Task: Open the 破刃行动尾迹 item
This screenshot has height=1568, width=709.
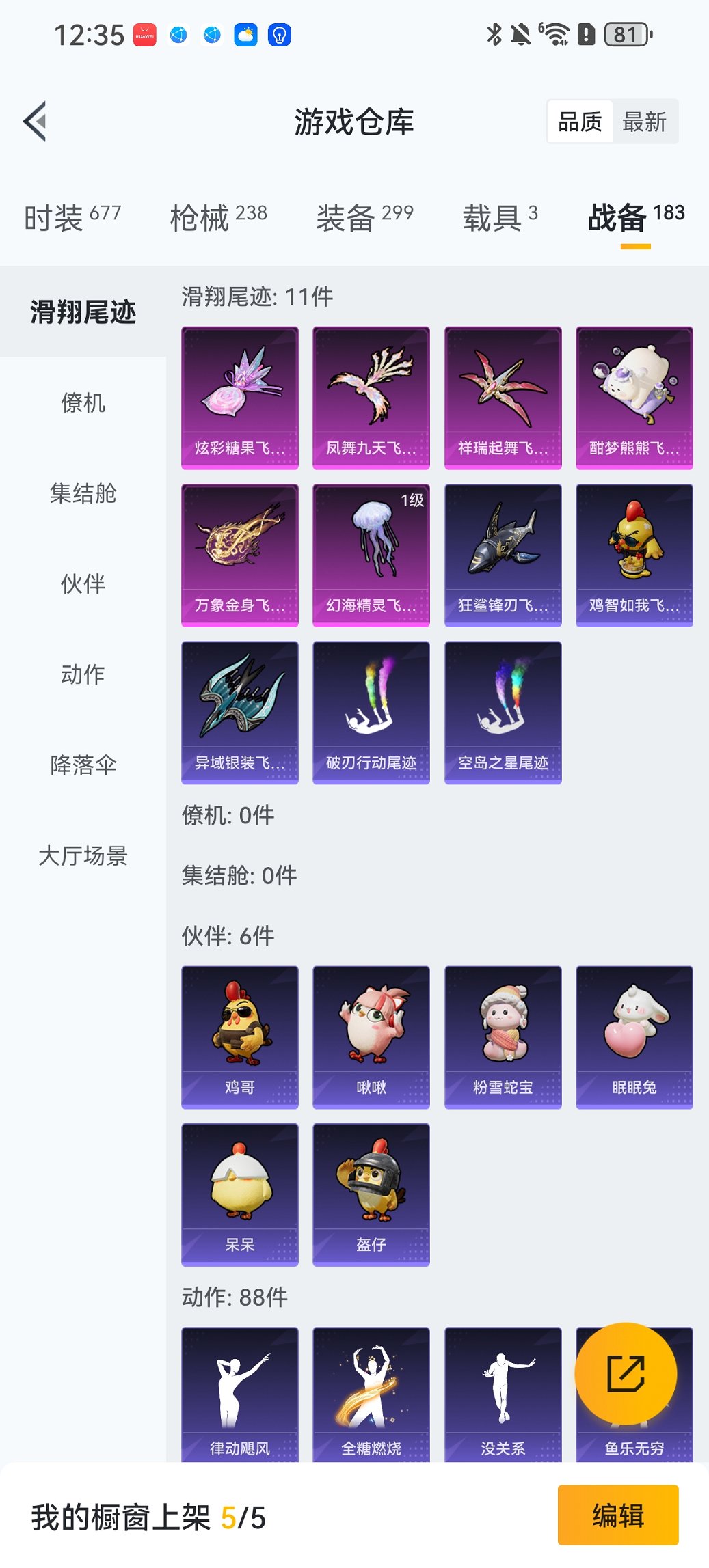Action: (x=371, y=712)
